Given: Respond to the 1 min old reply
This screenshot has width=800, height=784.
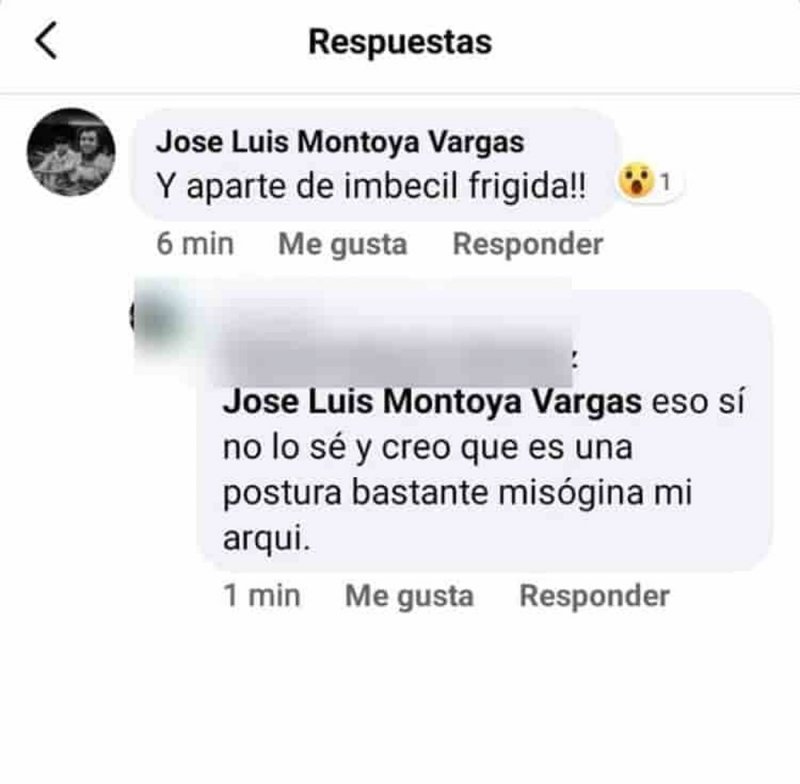Looking at the screenshot, I should [x=594, y=596].
